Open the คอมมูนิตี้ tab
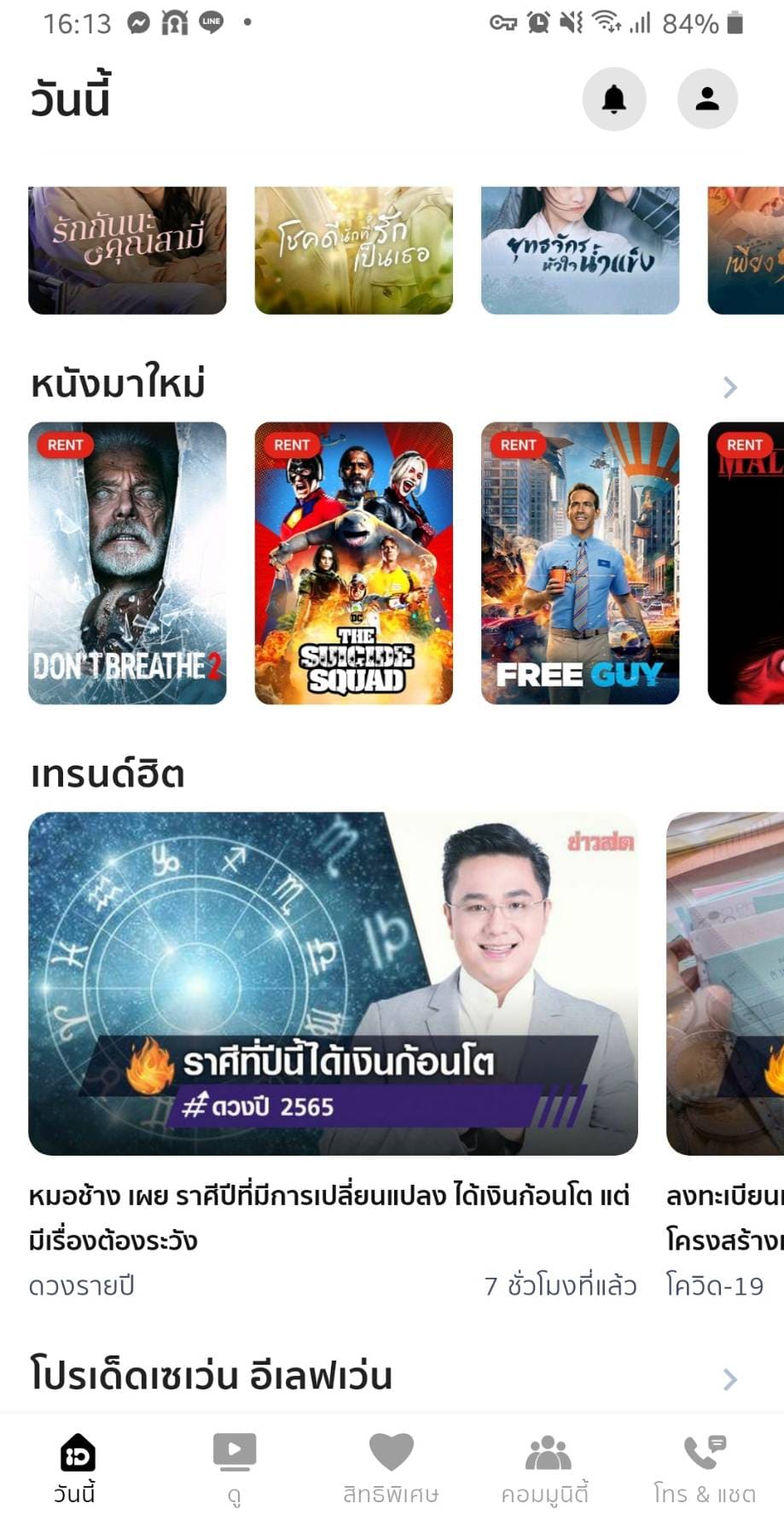Screen dimensions: 784x1521 tap(547, 1468)
